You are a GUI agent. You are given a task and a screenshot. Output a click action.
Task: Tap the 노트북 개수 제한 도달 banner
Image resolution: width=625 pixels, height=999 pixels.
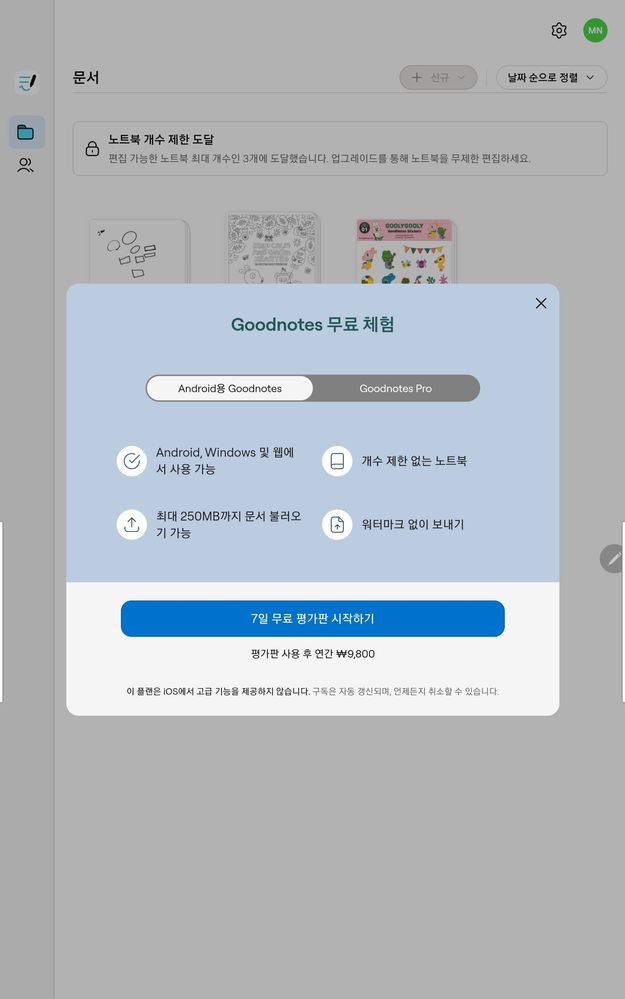(x=340, y=149)
